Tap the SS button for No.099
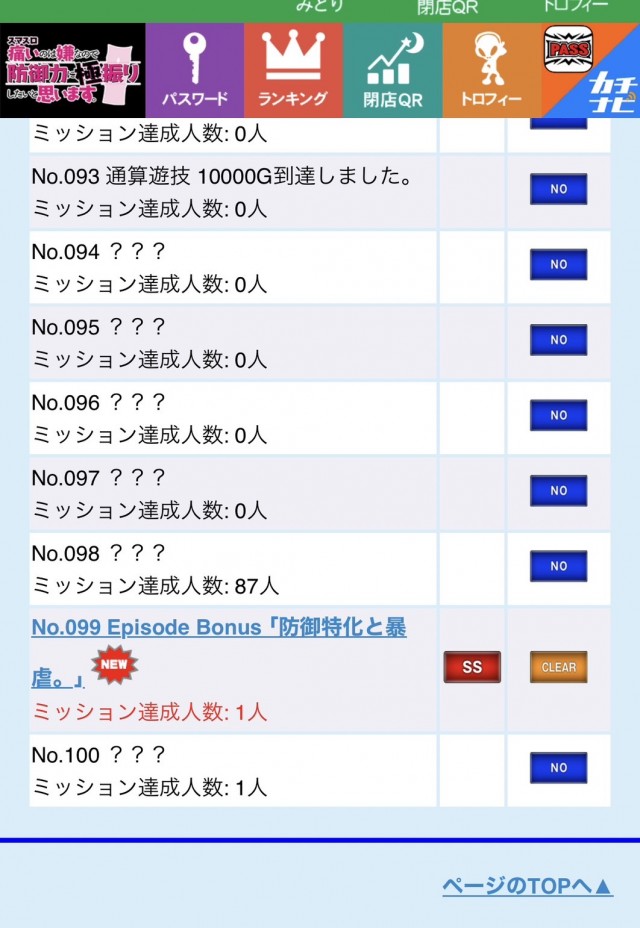The height and width of the screenshot is (928, 640). 472,667
